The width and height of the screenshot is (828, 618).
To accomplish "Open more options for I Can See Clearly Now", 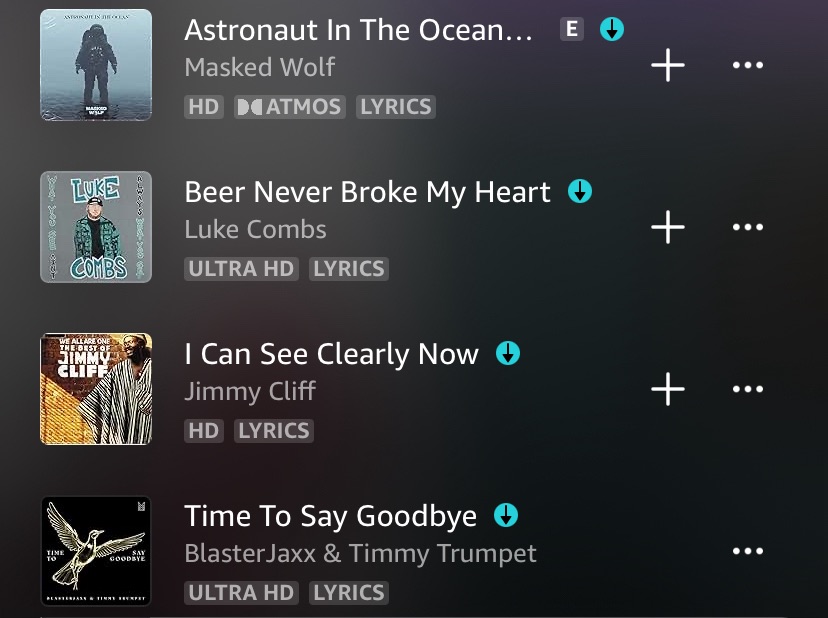I will pos(748,389).
